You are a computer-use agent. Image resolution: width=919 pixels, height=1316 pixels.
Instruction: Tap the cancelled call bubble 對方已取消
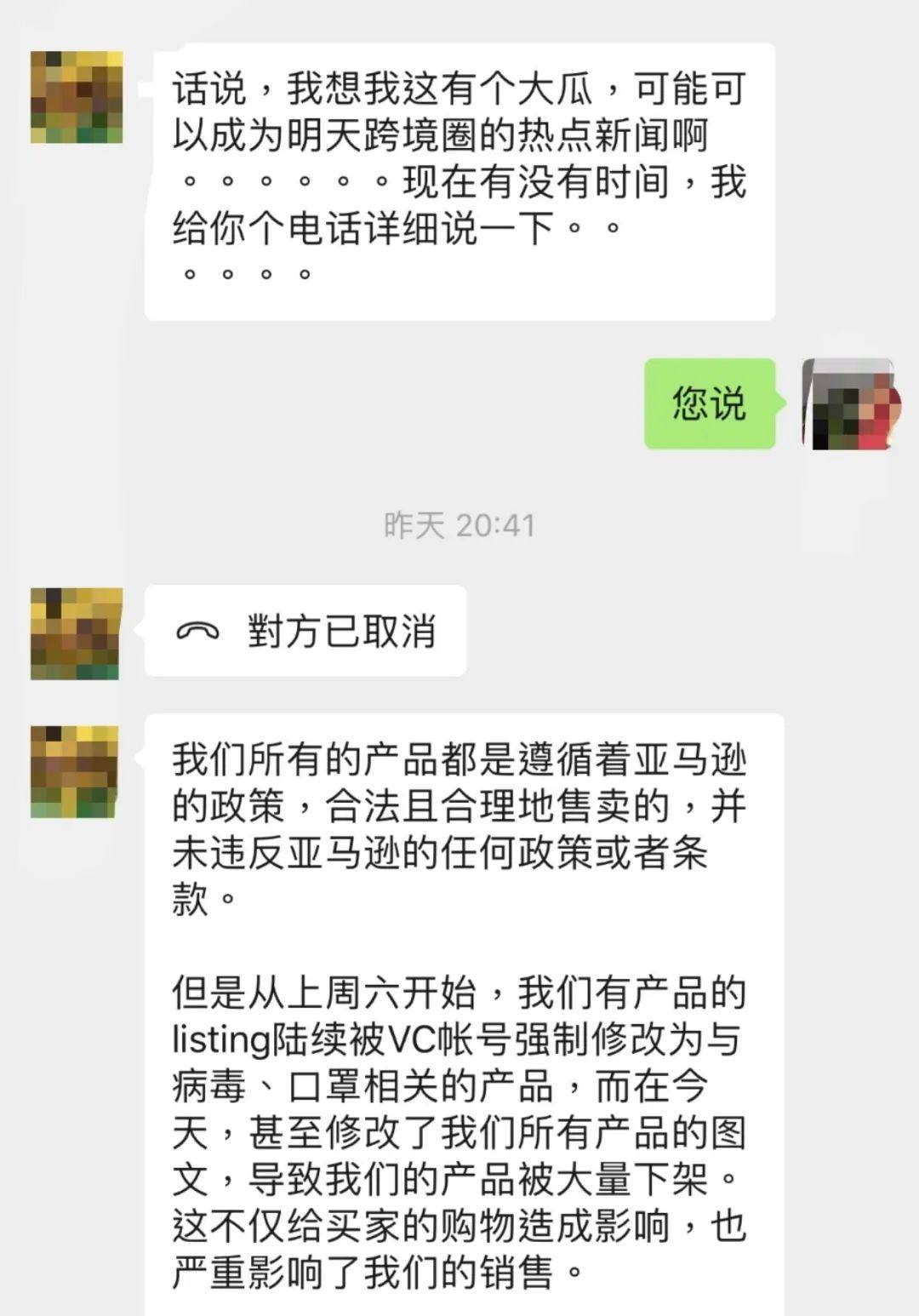306,632
